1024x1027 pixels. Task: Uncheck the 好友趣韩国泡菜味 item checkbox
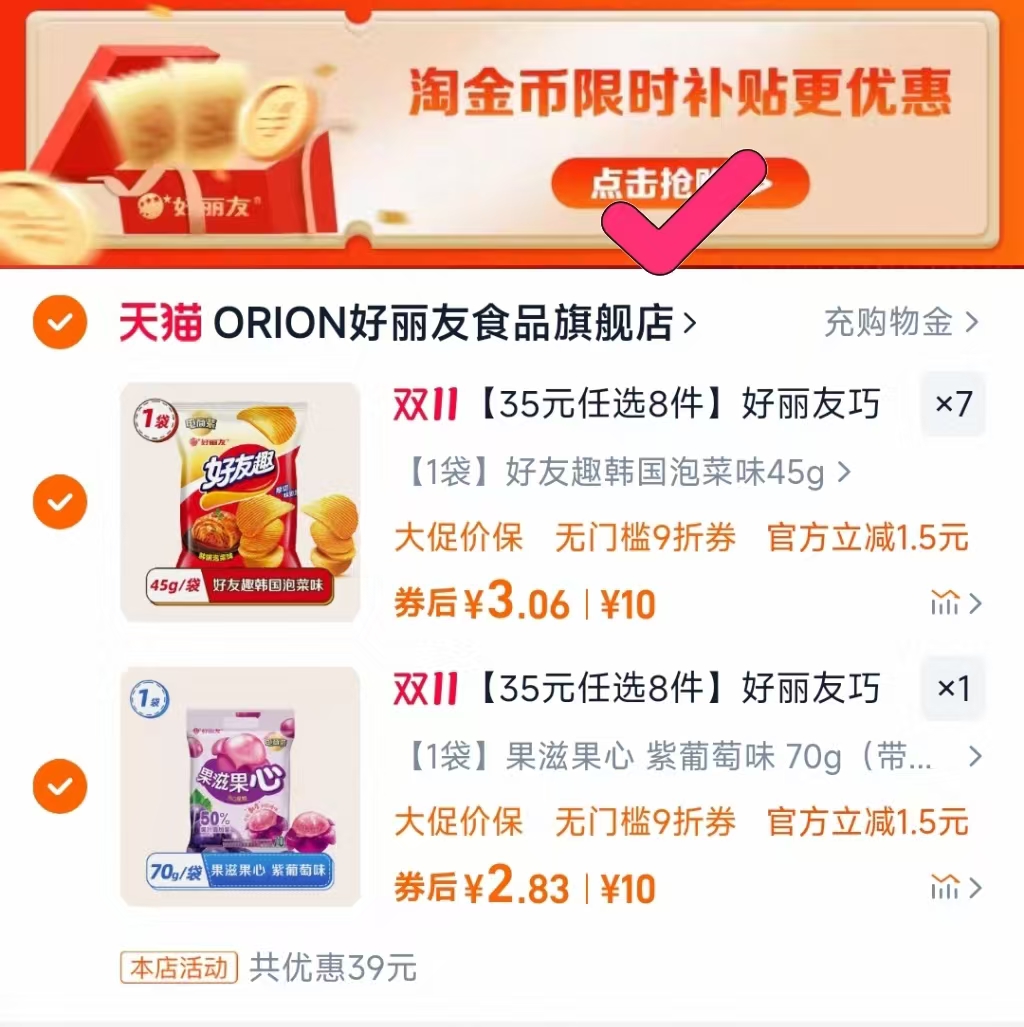[x=59, y=501]
